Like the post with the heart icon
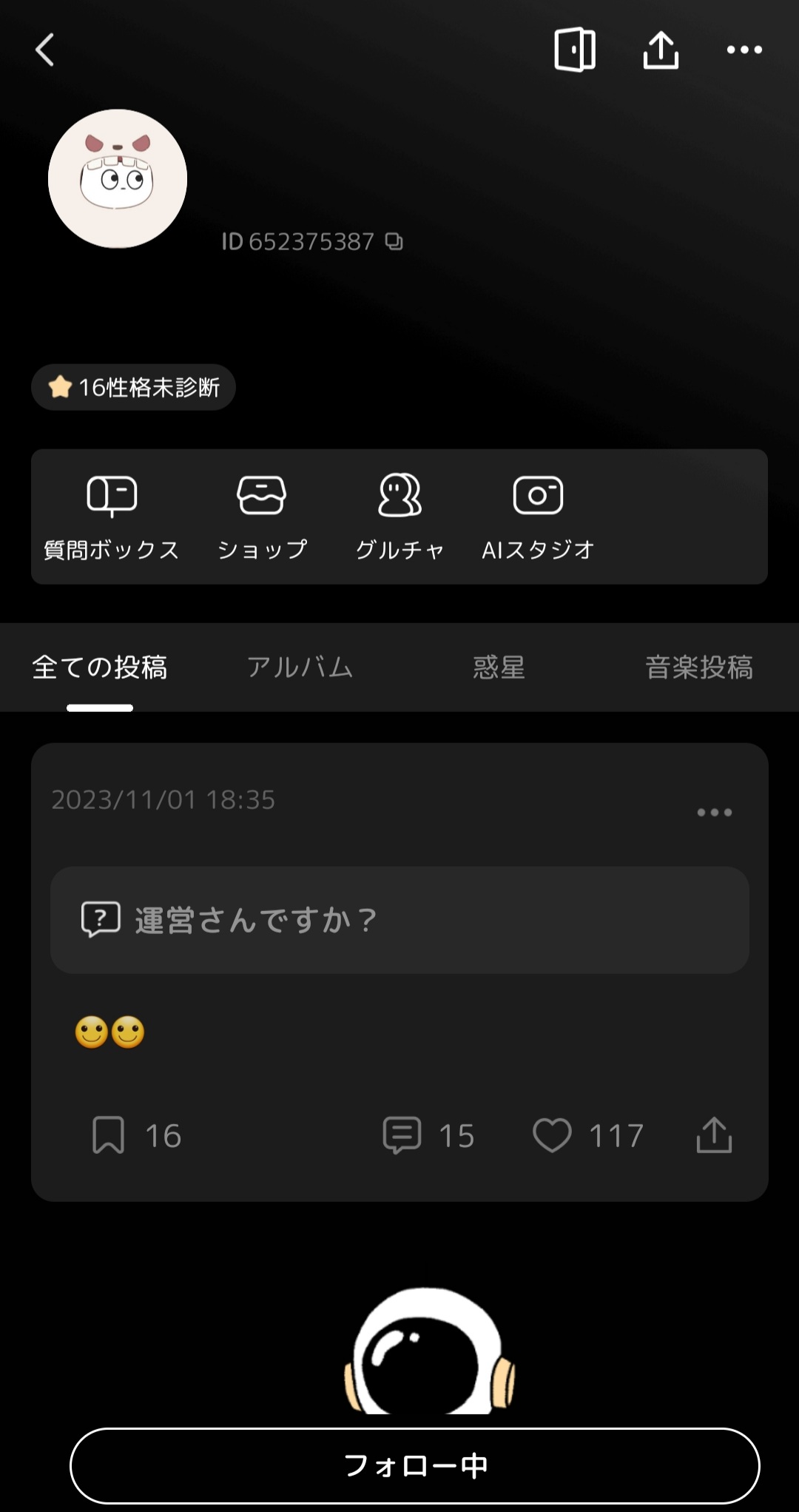 click(553, 1135)
